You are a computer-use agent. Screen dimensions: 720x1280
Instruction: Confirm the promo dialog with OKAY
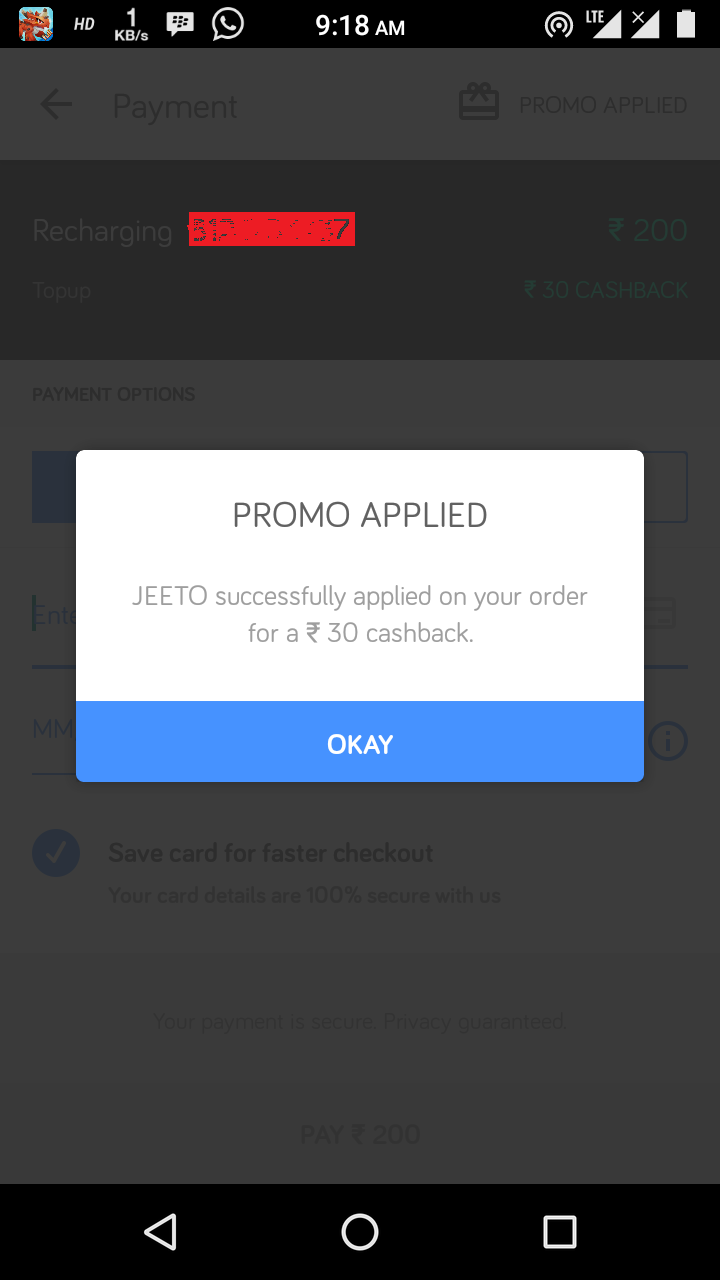(x=360, y=742)
